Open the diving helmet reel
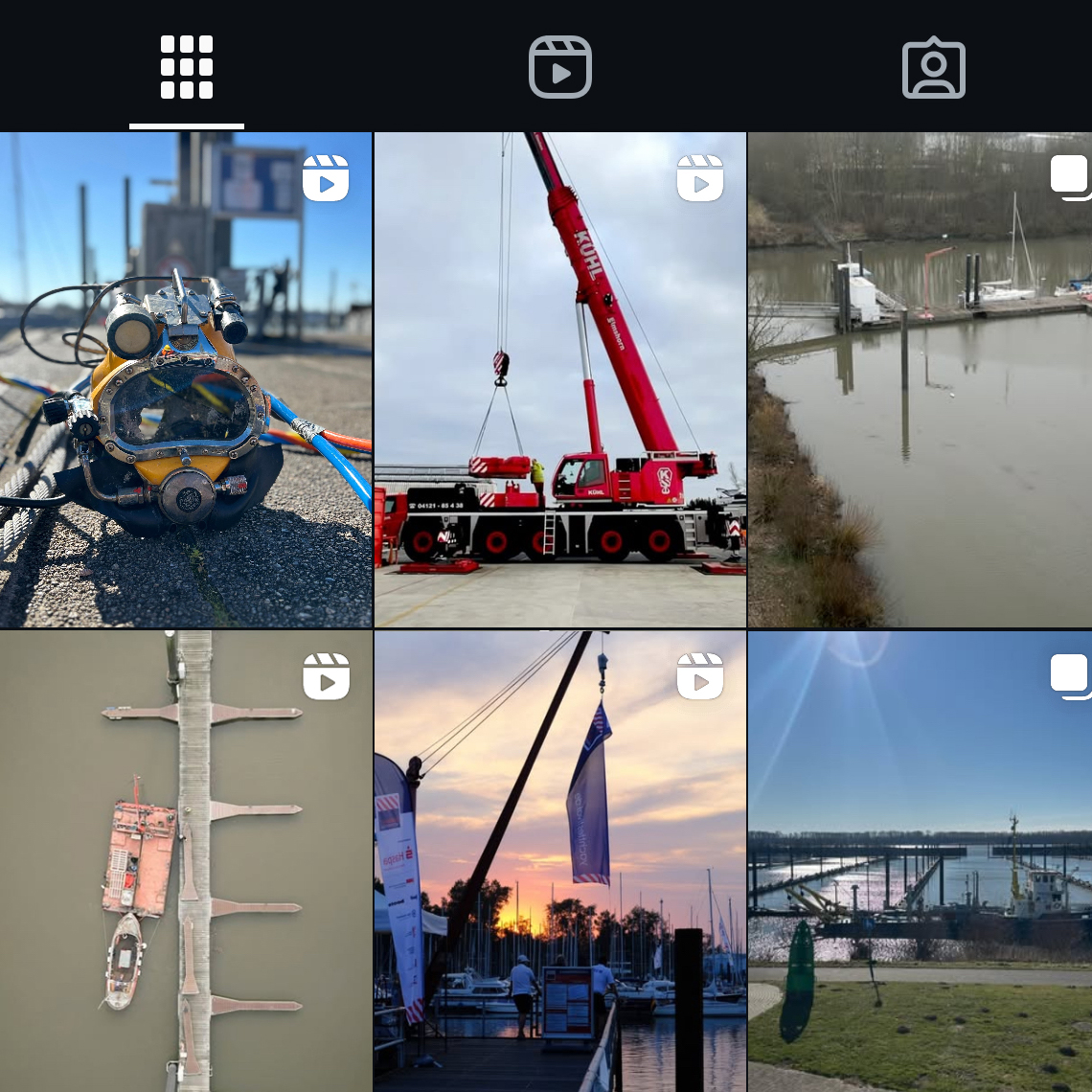 pyautogui.click(x=186, y=379)
